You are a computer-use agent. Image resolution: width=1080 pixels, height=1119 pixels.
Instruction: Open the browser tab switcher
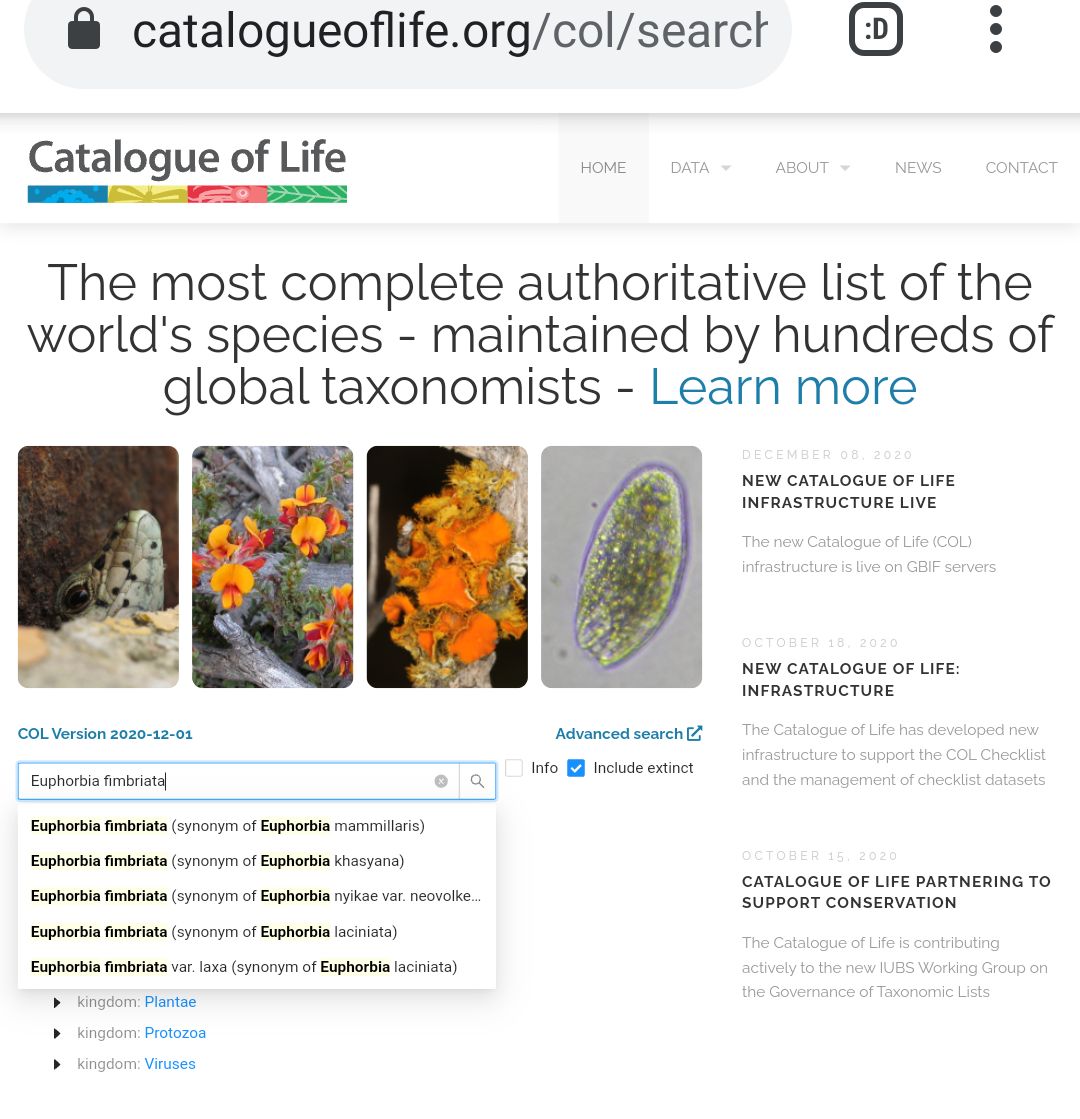click(x=875, y=29)
